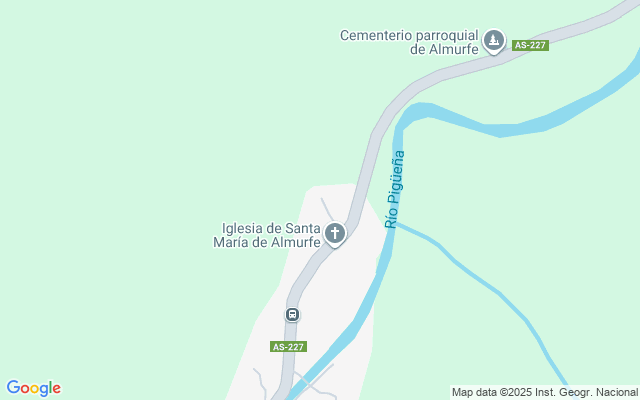The height and width of the screenshot is (400, 640).
Task: Open the Iglesia de Santa María de Almurfe marker
Action: coord(335,235)
